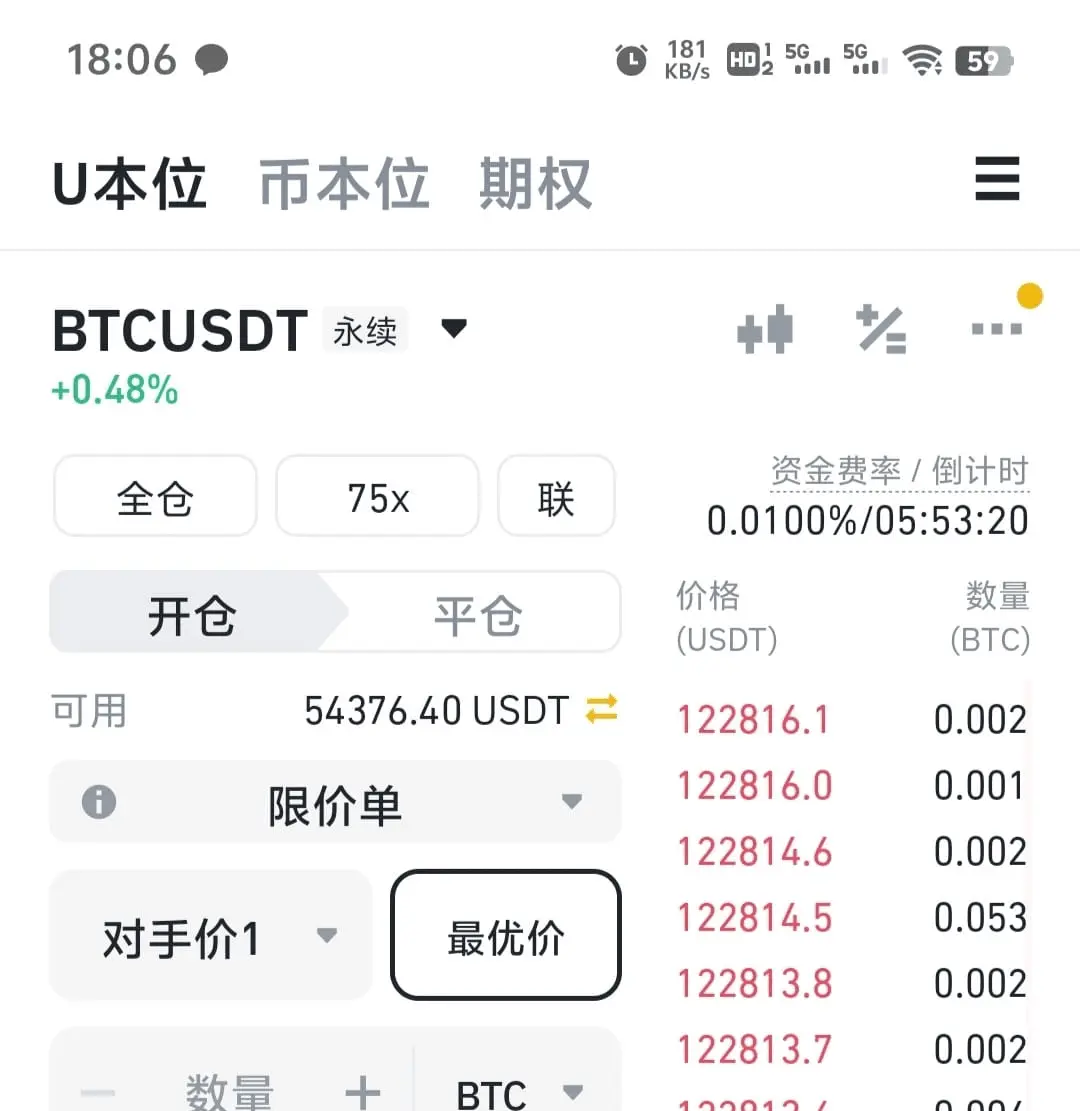Adjust the 75x leverage

point(378,497)
